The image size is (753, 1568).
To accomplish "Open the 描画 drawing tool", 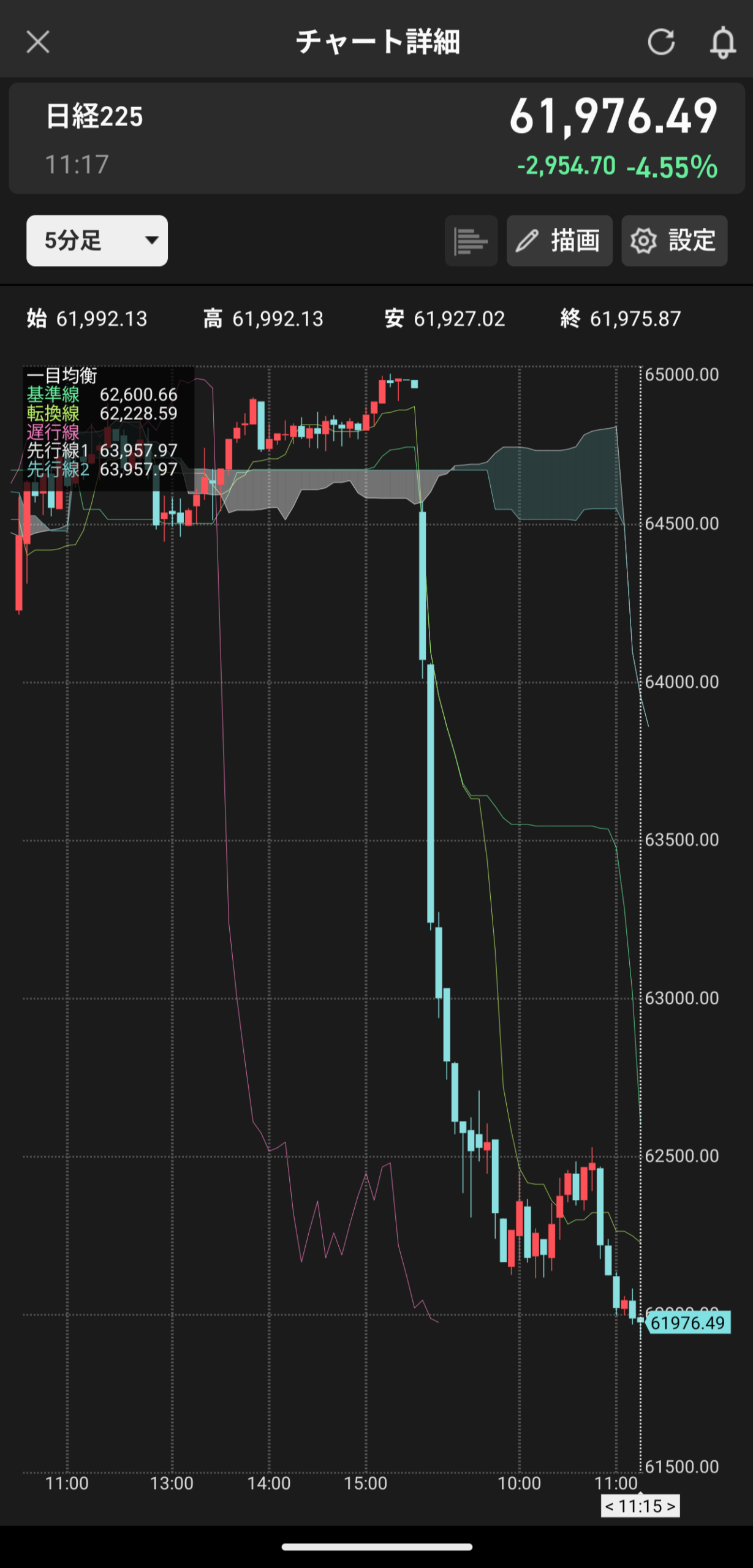I will pyautogui.click(x=559, y=241).
